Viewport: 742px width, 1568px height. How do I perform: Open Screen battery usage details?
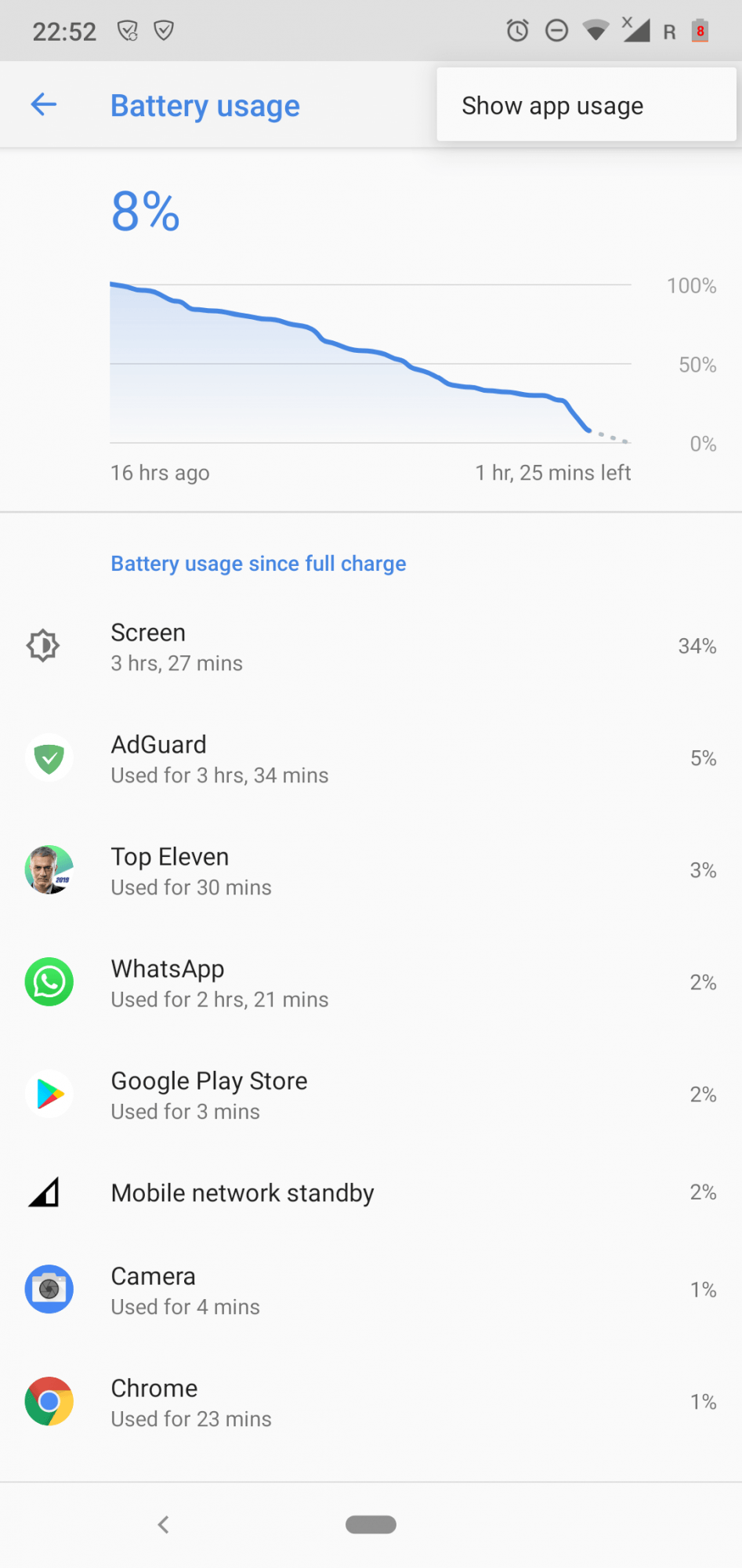point(371,647)
